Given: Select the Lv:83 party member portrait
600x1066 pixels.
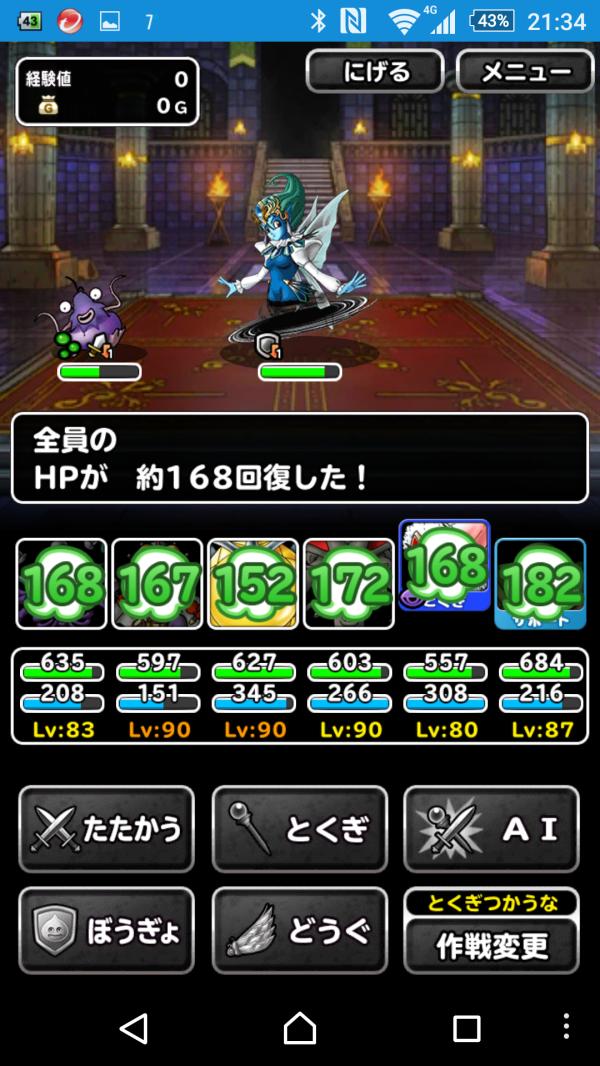Looking at the screenshot, I should point(61,583).
